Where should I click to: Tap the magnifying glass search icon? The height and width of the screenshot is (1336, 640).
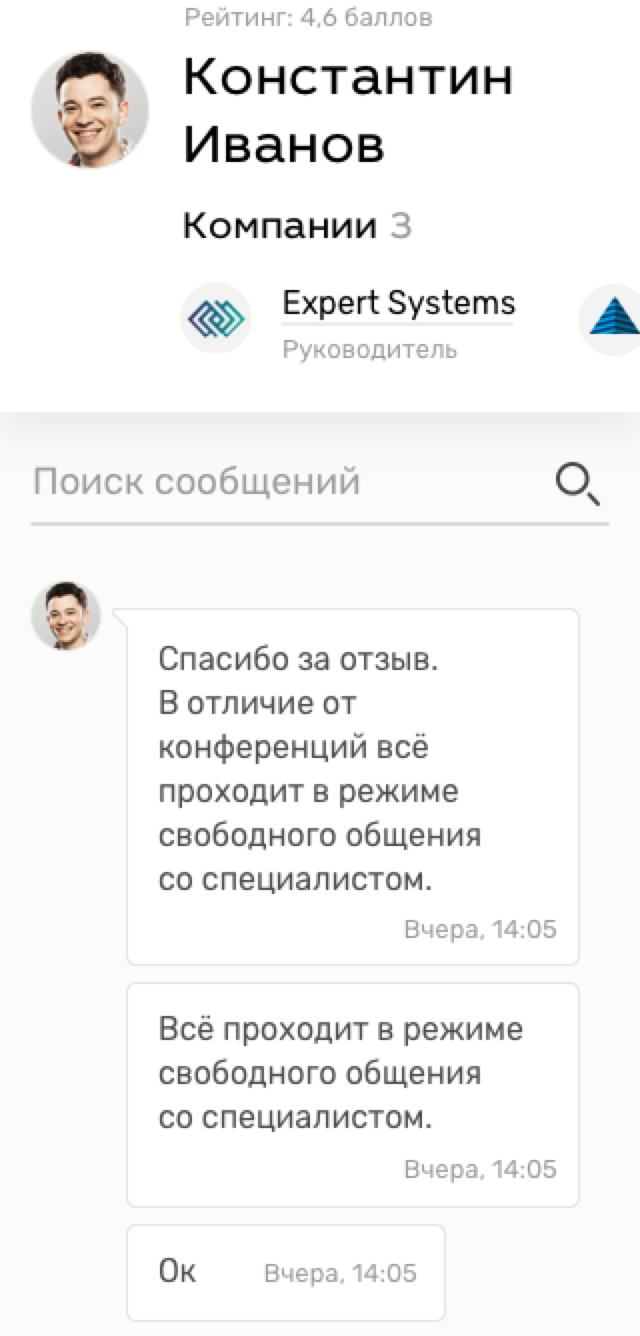(578, 484)
